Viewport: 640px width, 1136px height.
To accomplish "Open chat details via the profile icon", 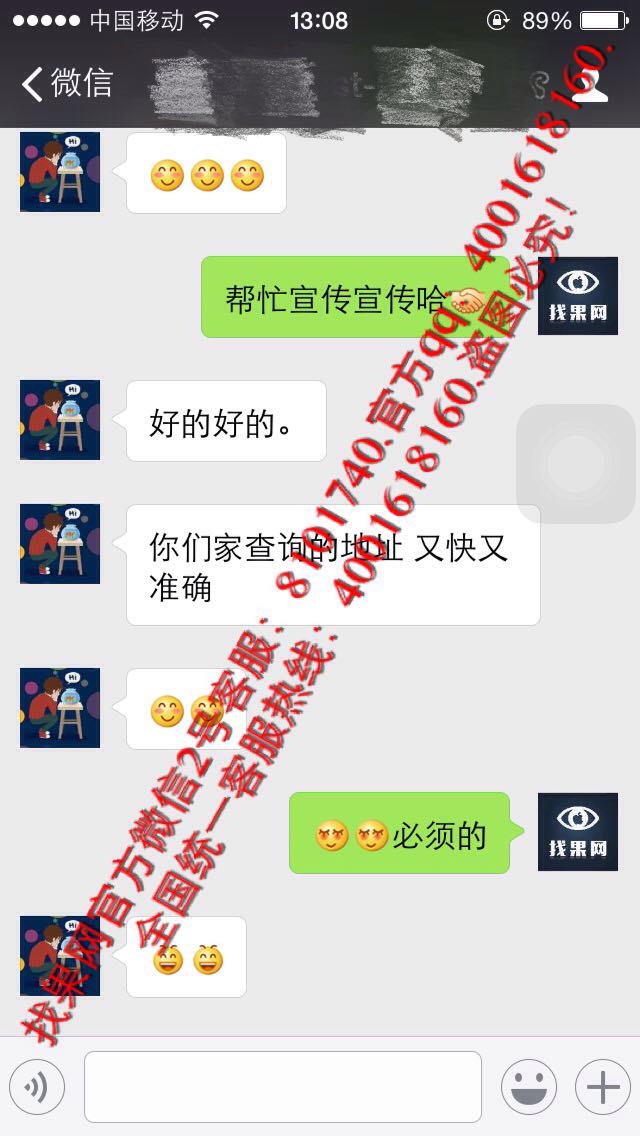I will tap(591, 83).
